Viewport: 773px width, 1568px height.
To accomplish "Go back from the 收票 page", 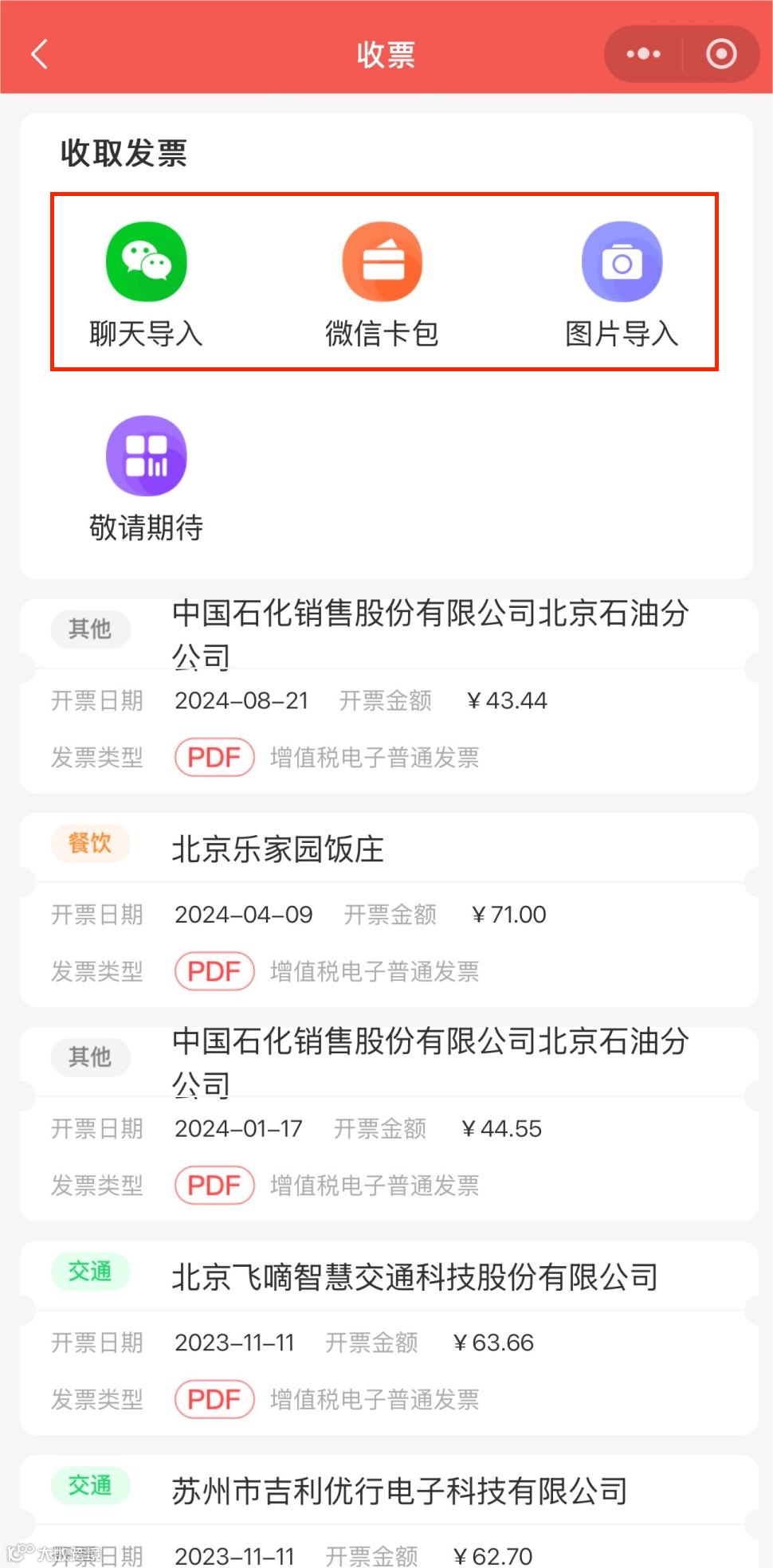I will (x=40, y=54).
